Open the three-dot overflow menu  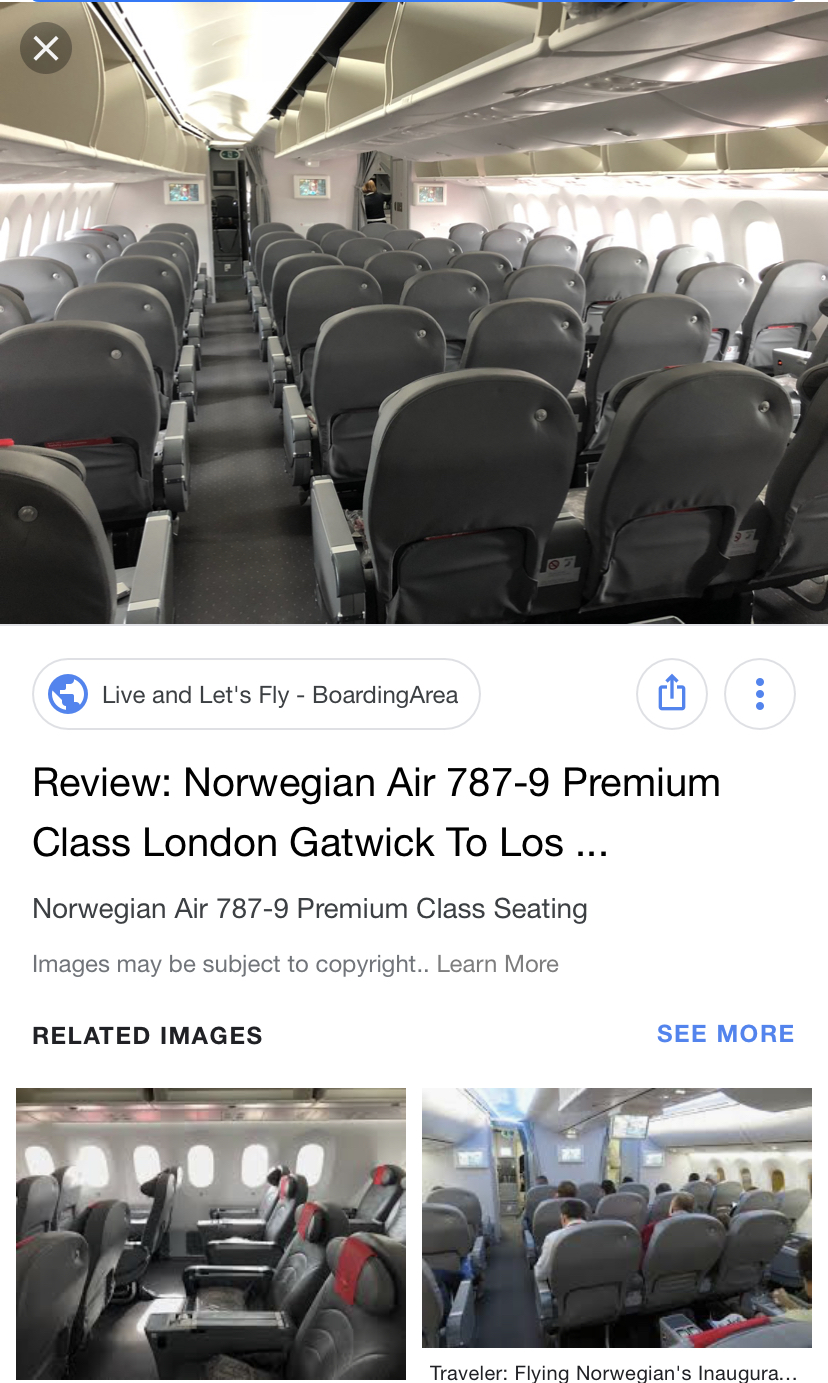[x=760, y=694]
